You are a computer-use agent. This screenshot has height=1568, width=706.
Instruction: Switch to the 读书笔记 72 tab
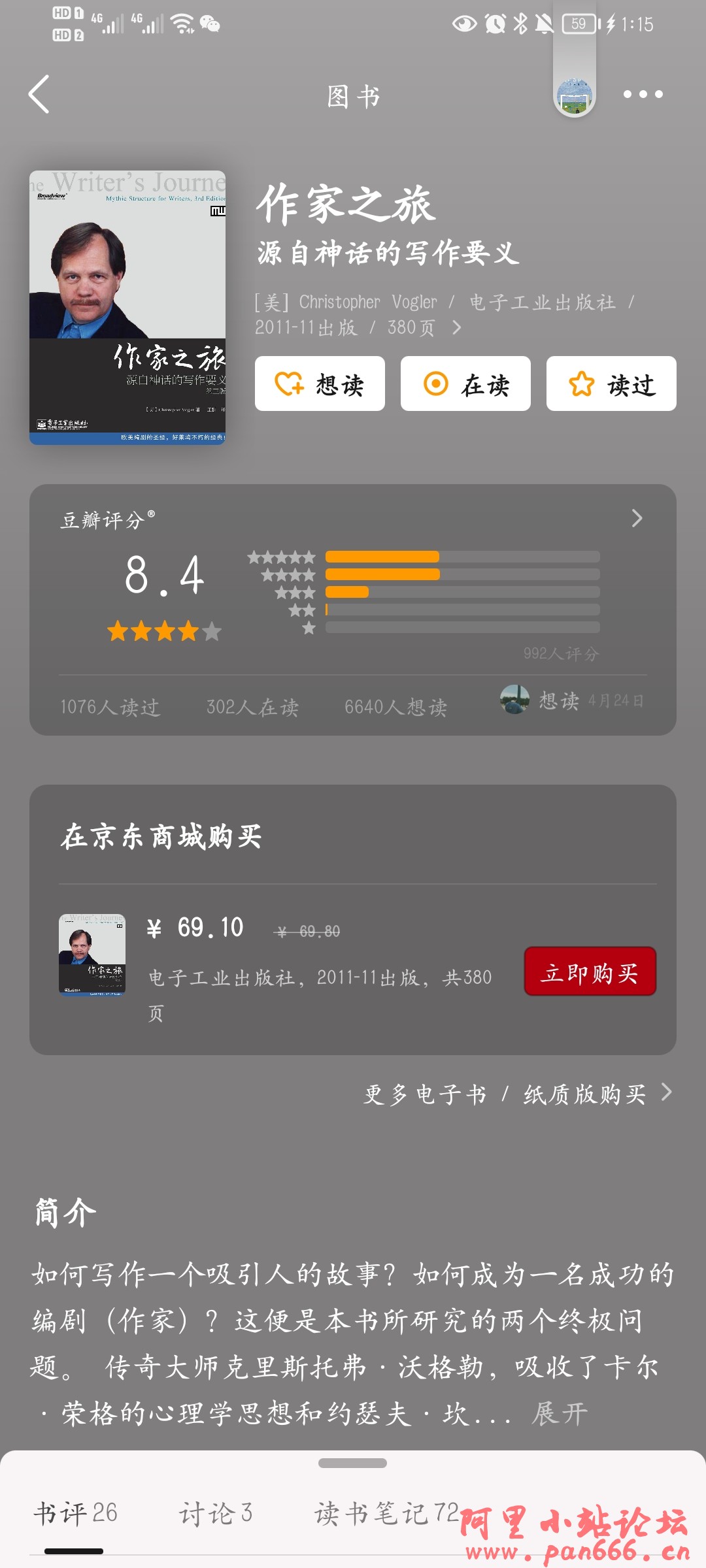coord(386,1513)
